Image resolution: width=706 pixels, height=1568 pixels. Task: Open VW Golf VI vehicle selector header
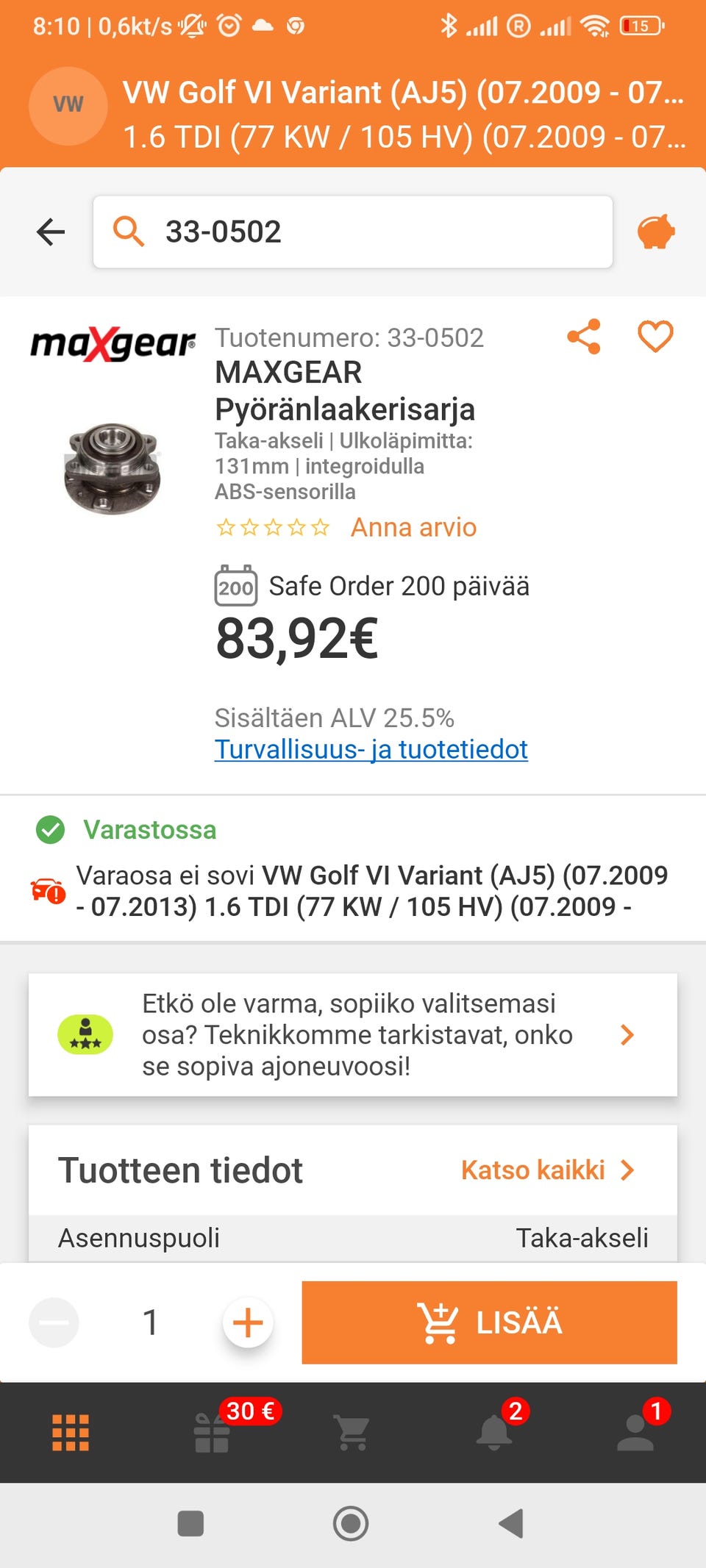353,107
